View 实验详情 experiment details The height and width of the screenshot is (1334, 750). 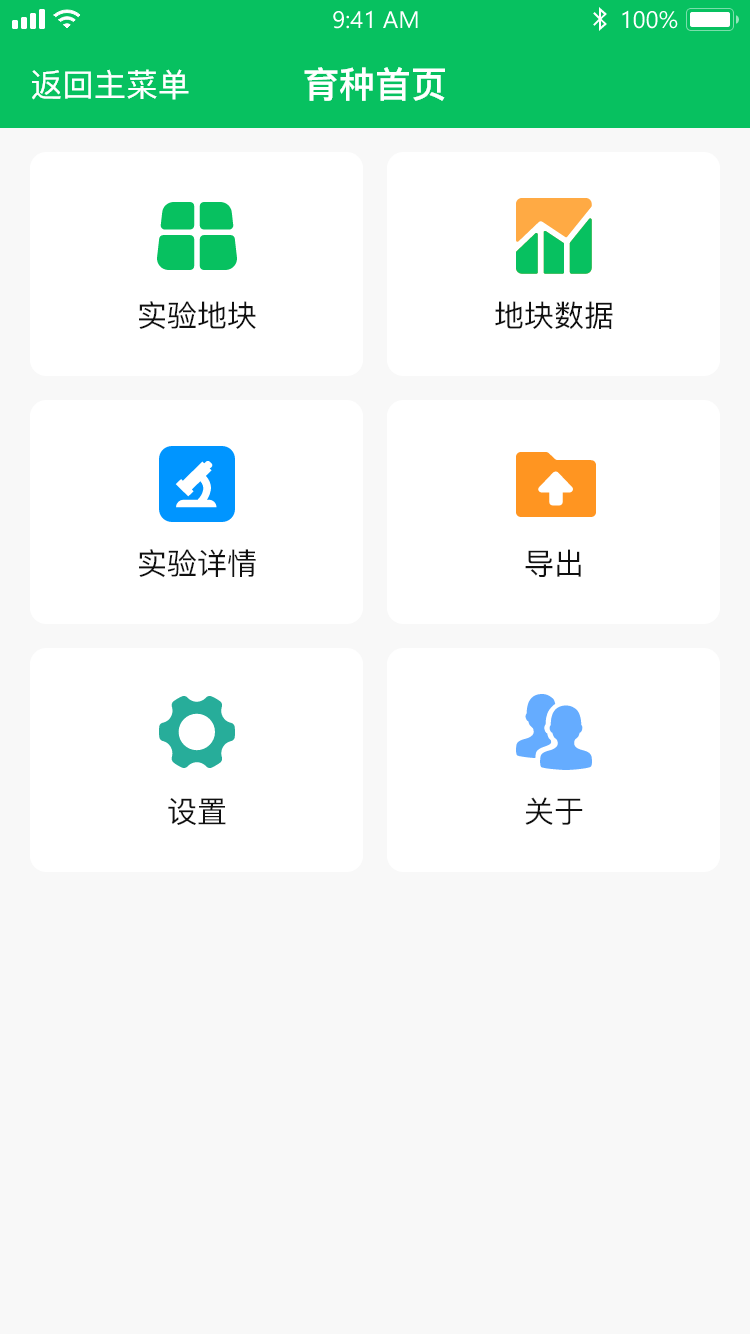point(197,512)
